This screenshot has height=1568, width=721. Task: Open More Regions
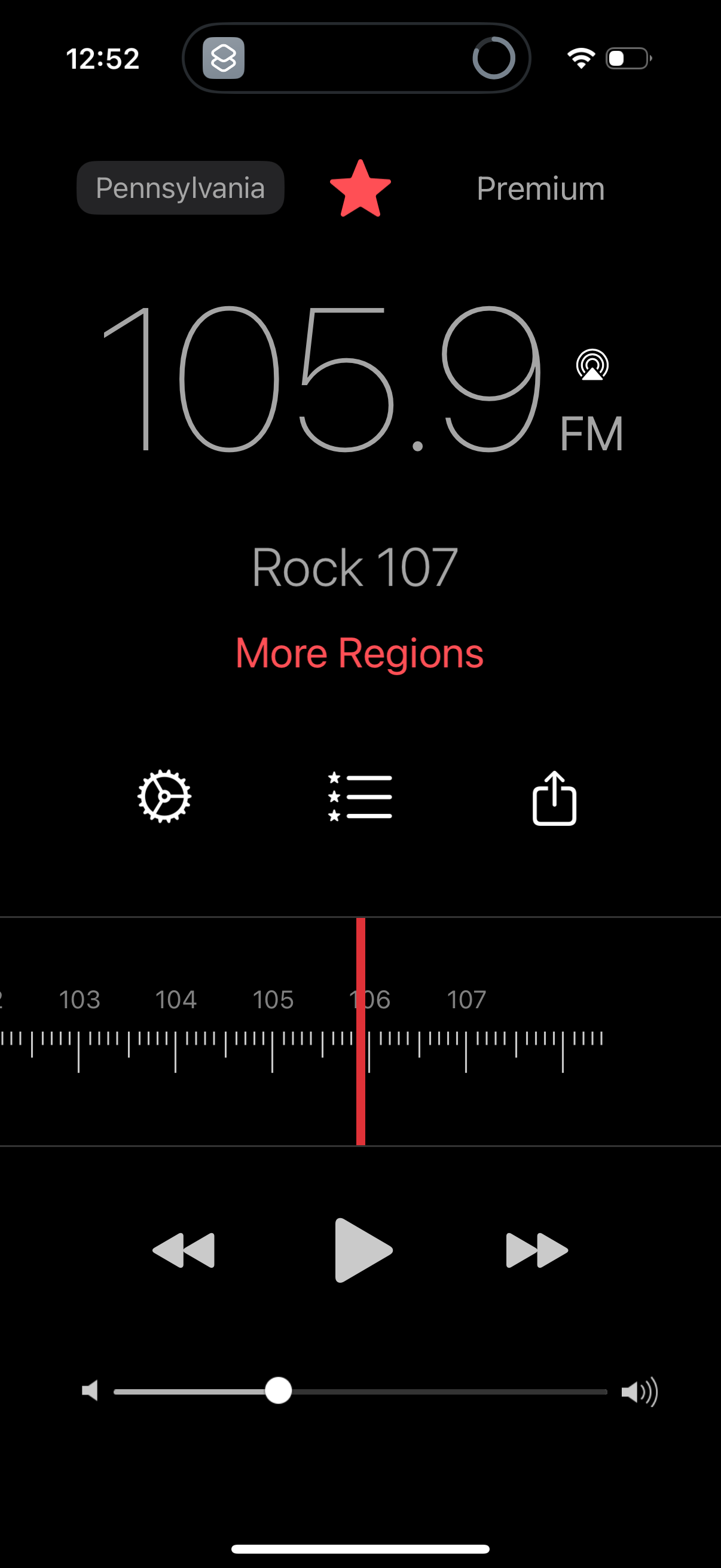360,652
